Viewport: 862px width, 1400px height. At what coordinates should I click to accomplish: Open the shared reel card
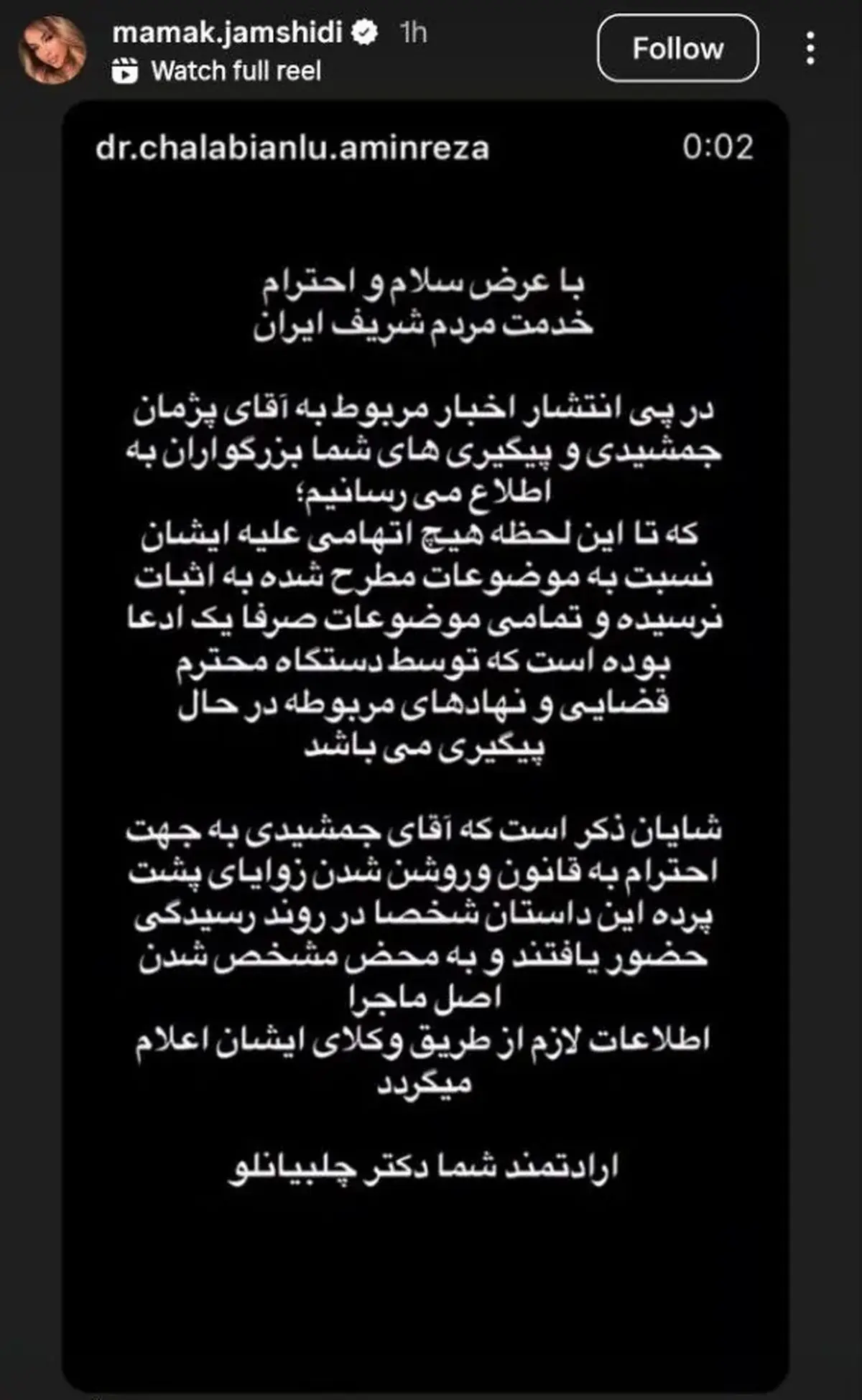click(x=425, y=718)
